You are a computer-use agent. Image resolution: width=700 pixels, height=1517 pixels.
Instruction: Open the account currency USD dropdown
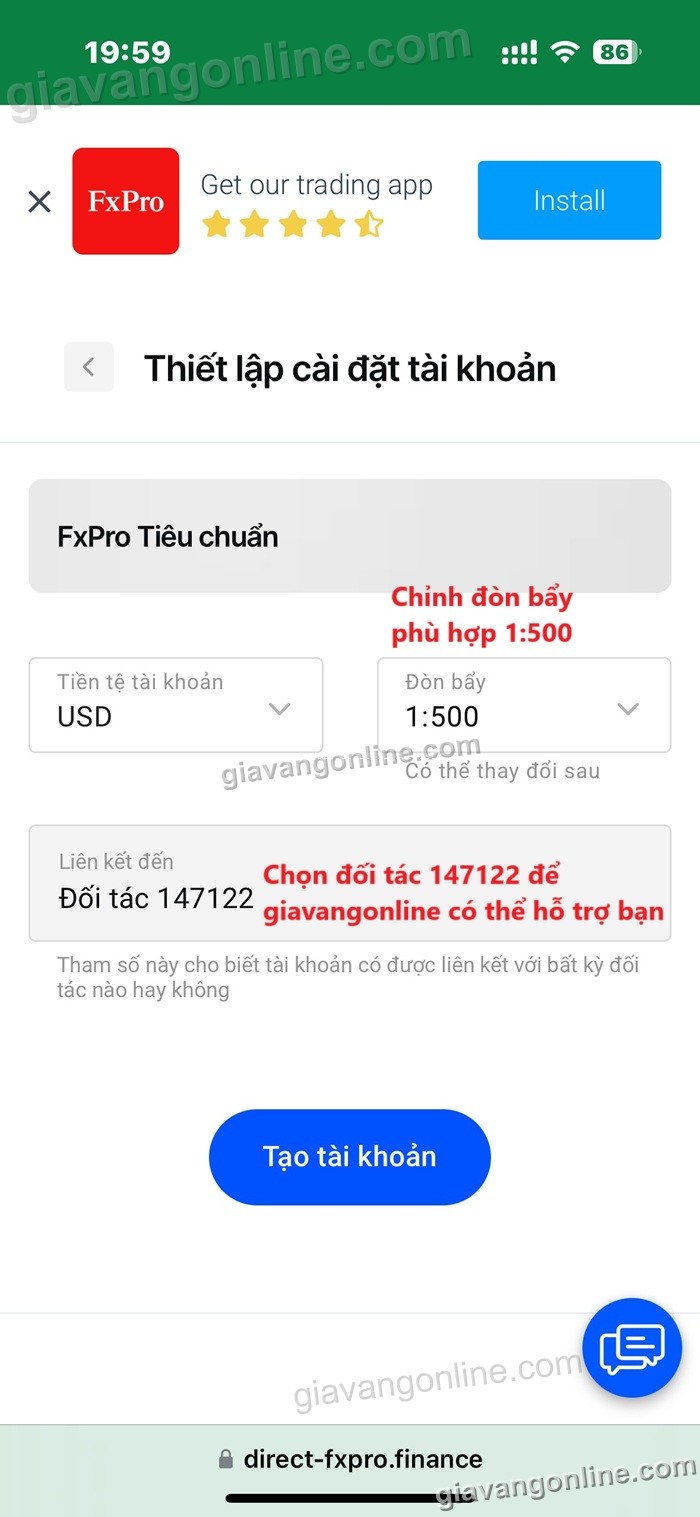click(x=176, y=705)
